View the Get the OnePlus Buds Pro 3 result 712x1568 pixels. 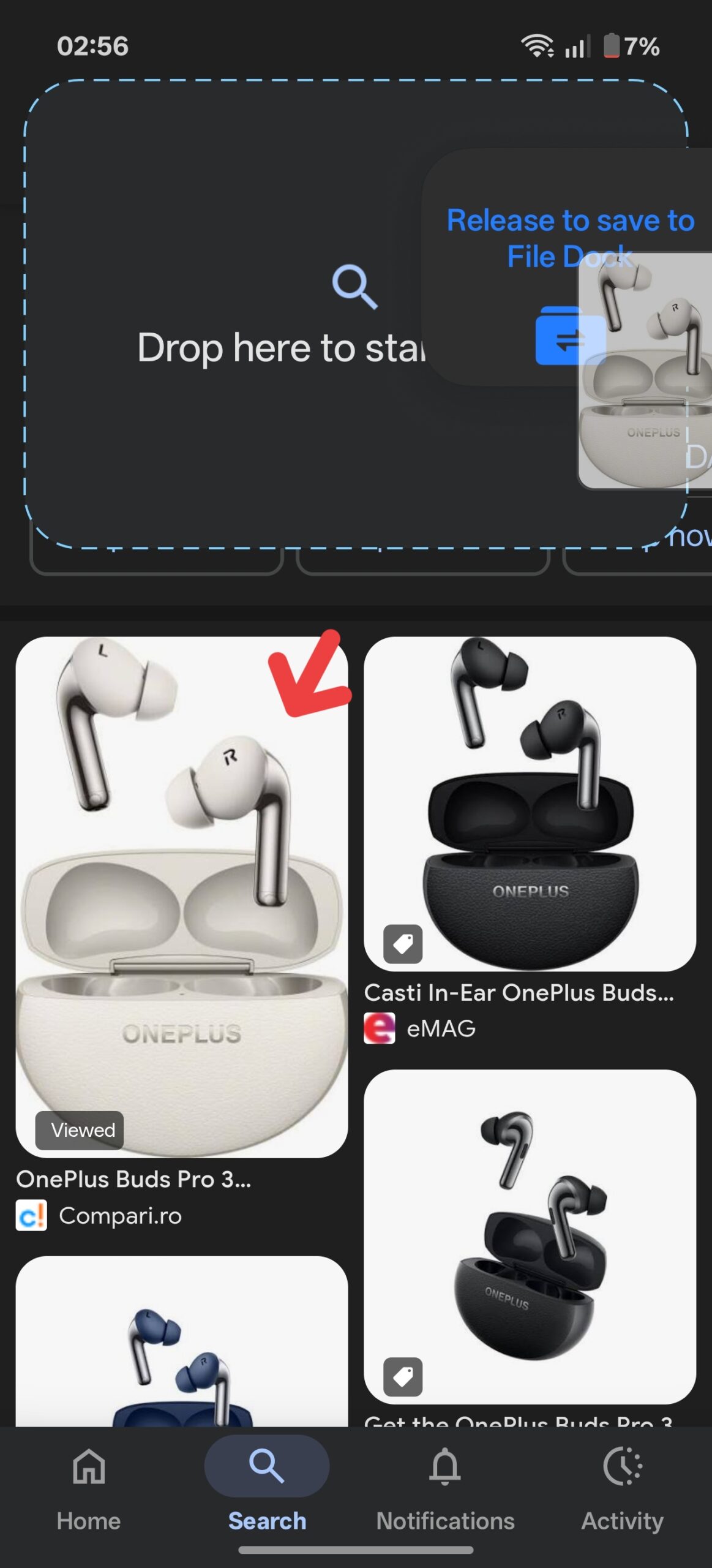point(530,1236)
